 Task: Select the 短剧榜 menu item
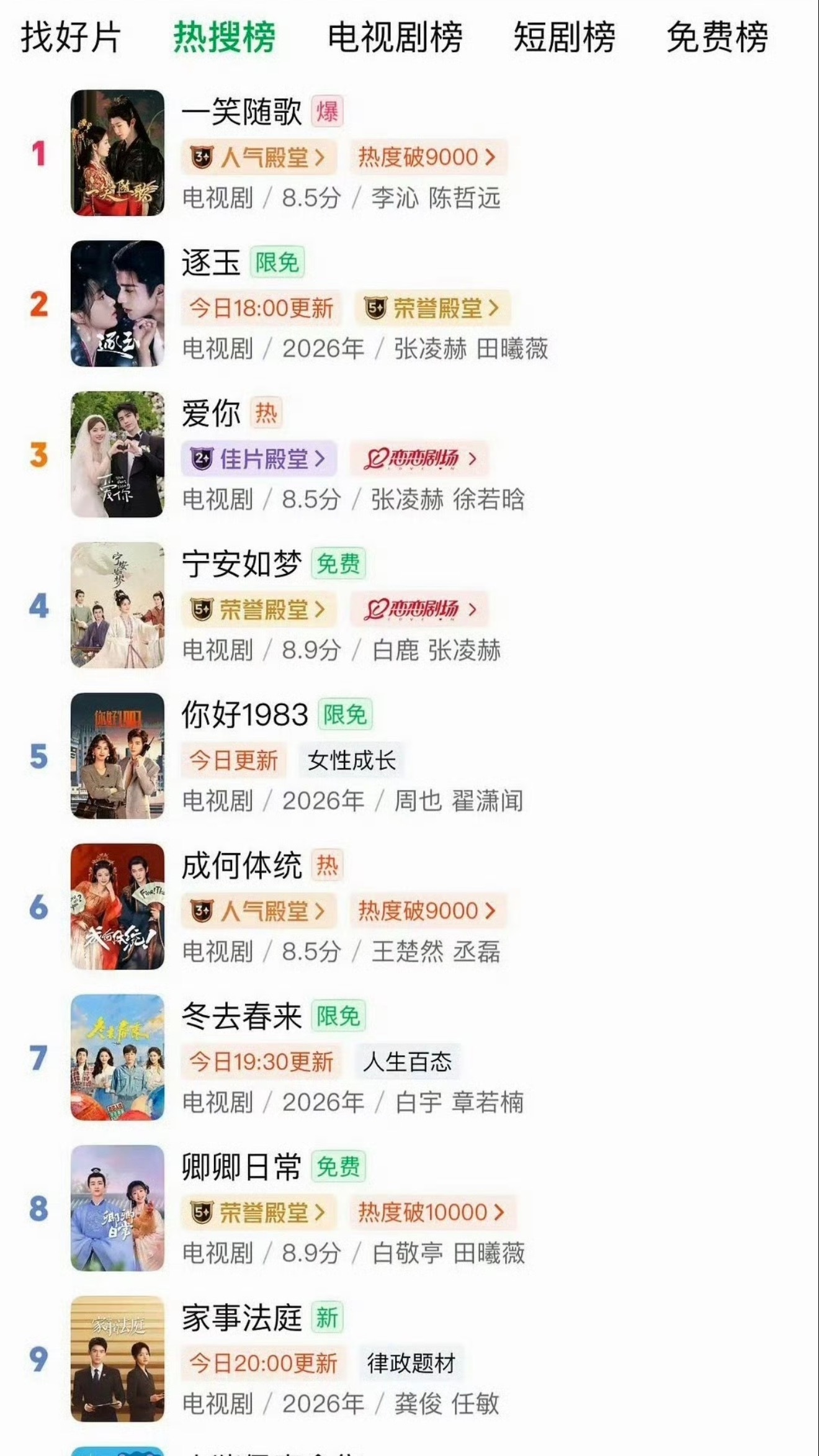pyautogui.click(x=562, y=38)
